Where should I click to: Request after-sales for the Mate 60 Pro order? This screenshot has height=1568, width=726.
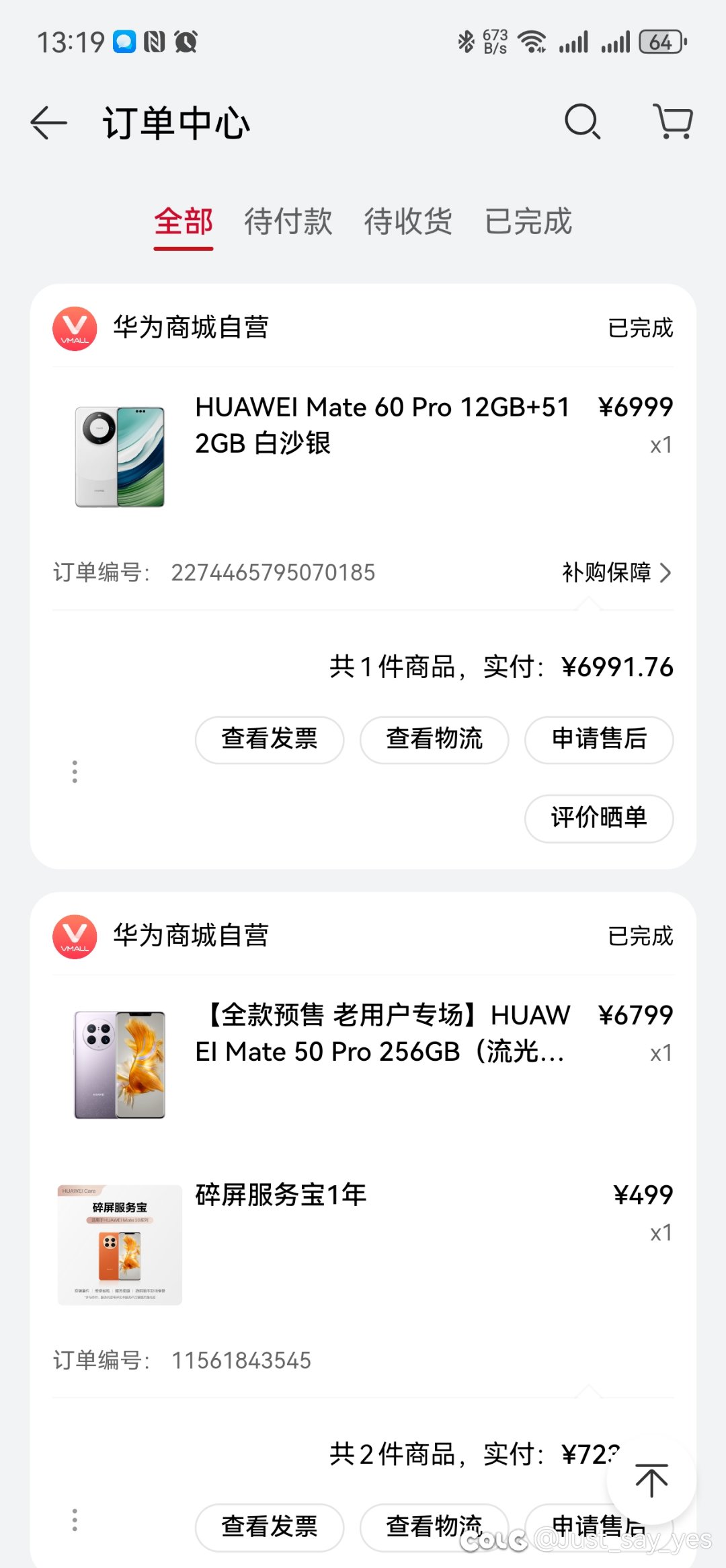[x=599, y=739]
